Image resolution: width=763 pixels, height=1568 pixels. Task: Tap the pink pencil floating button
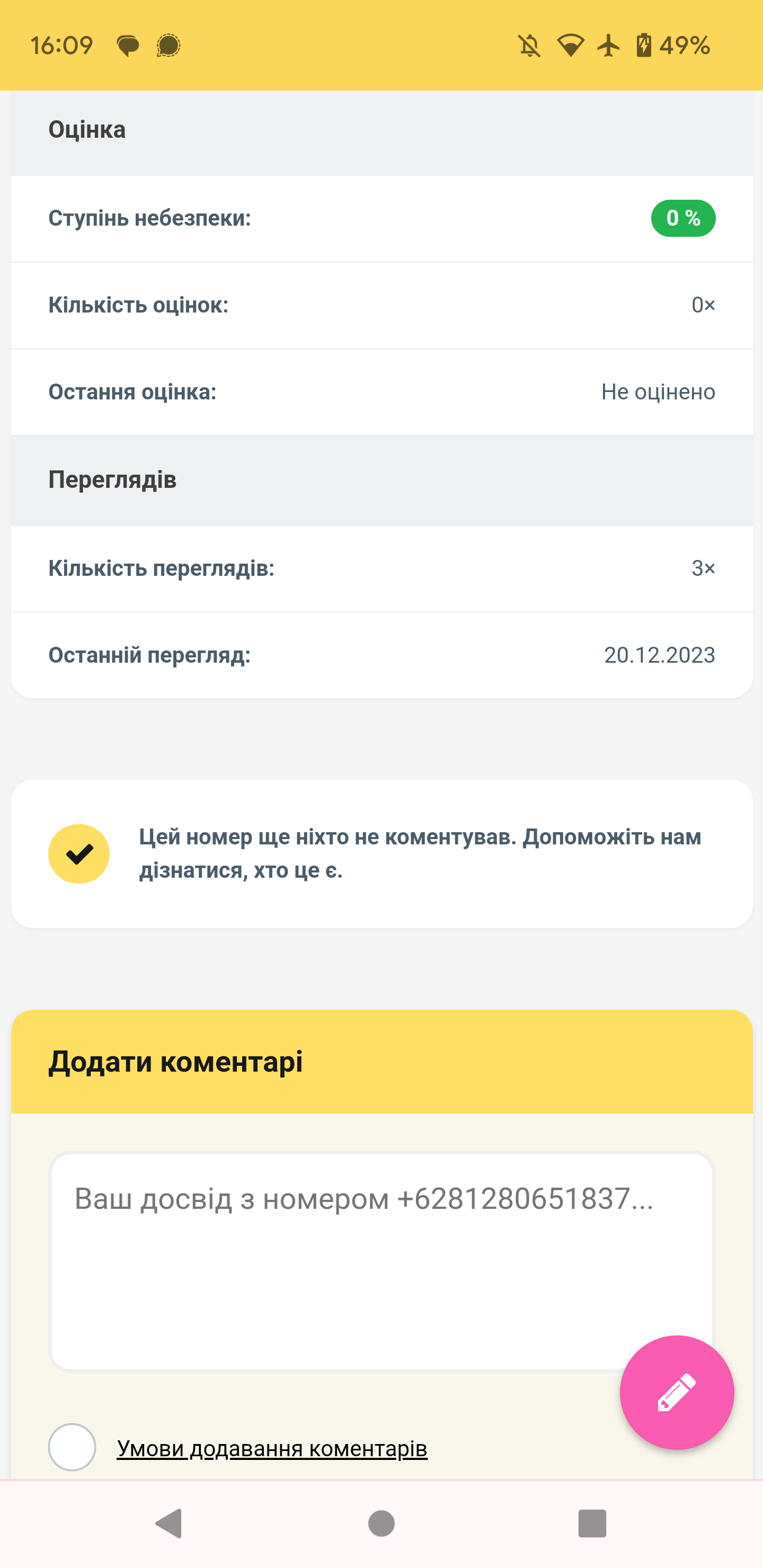tap(677, 1392)
